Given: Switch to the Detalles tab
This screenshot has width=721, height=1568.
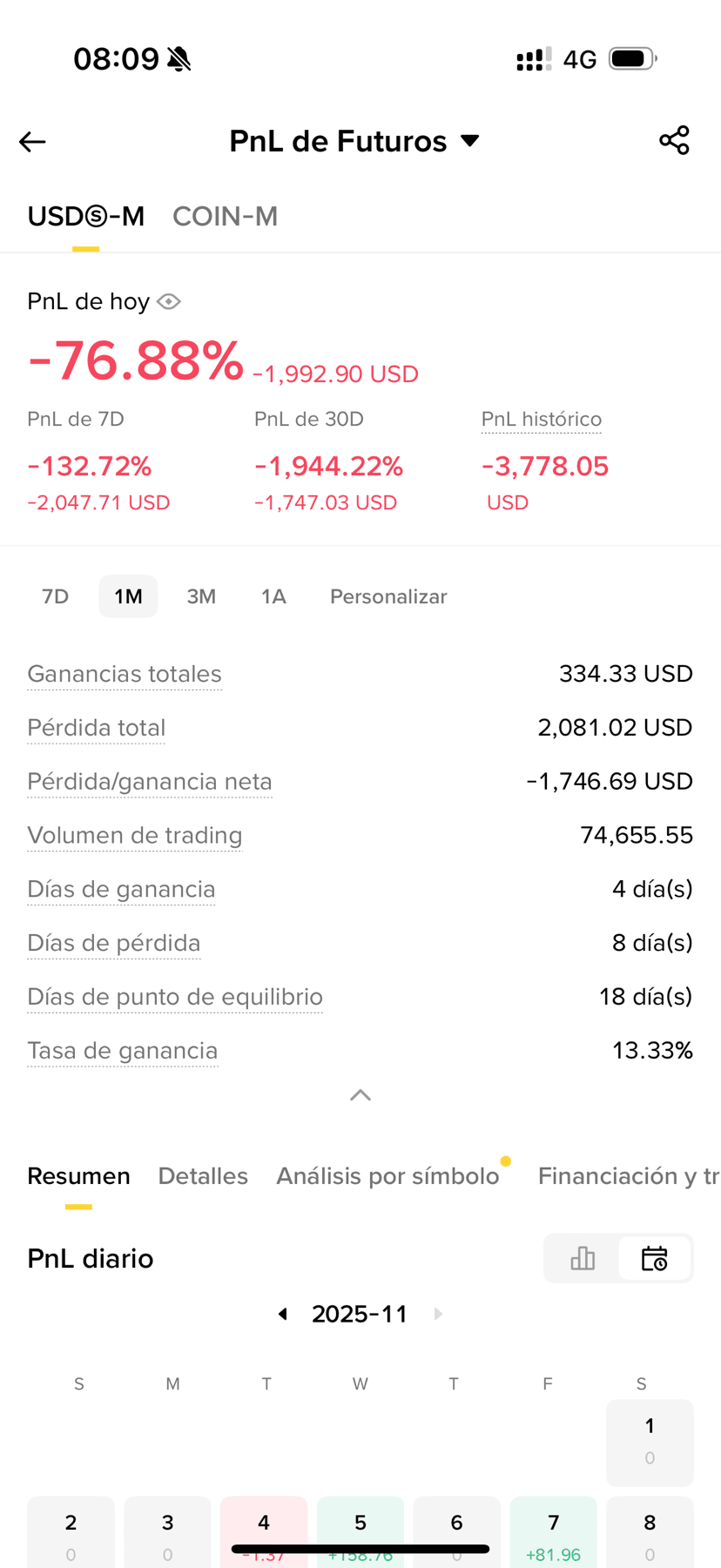Looking at the screenshot, I should coord(203,1176).
